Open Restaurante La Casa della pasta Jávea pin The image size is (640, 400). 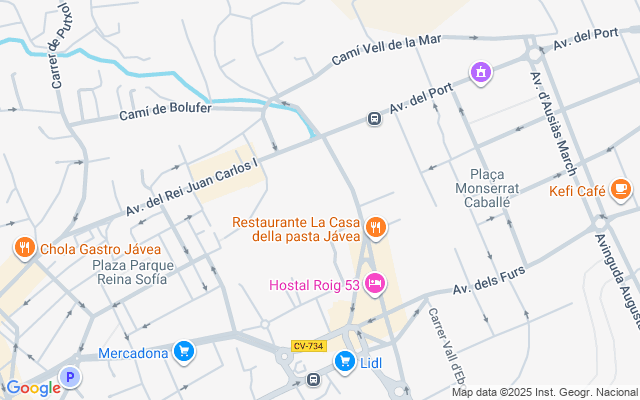click(x=376, y=227)
